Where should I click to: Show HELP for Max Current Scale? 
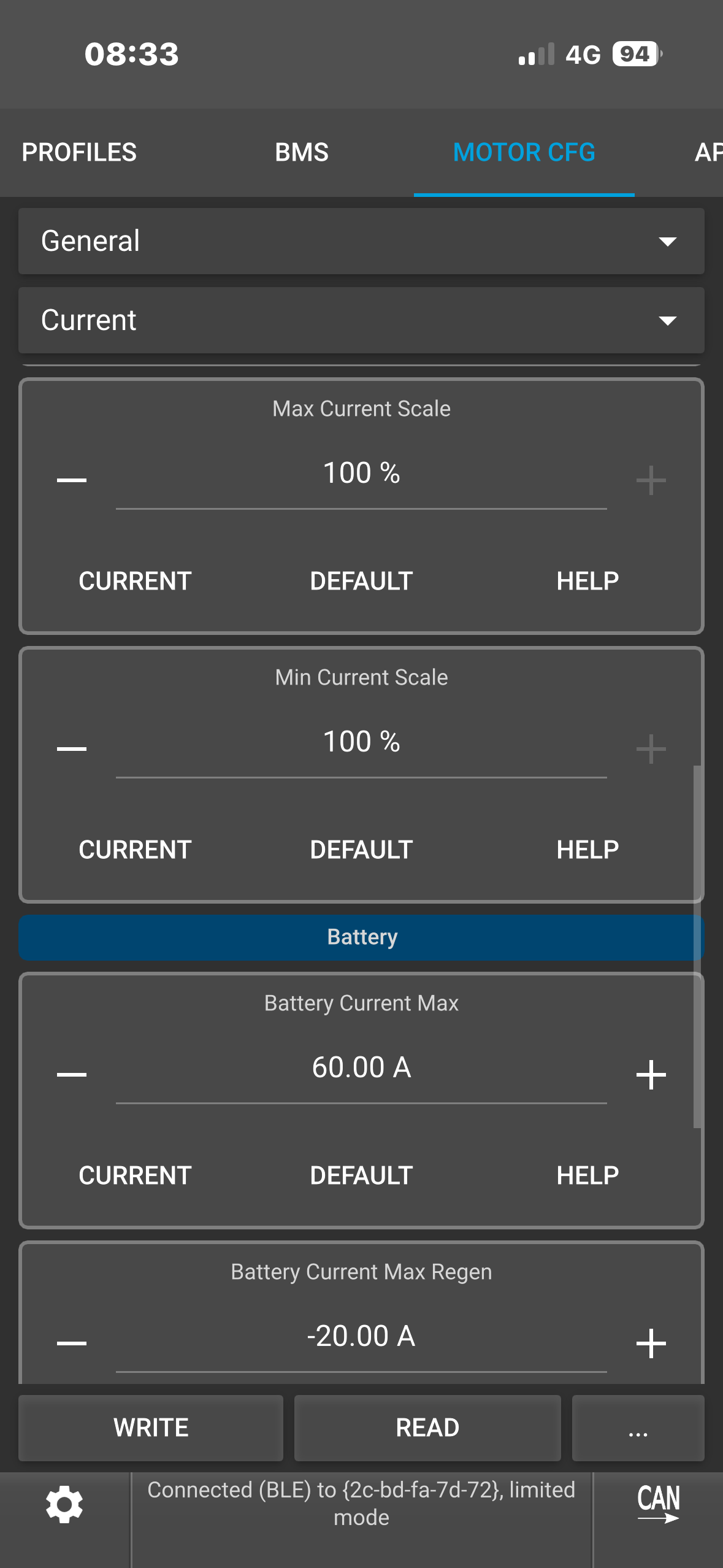point(587,581)
